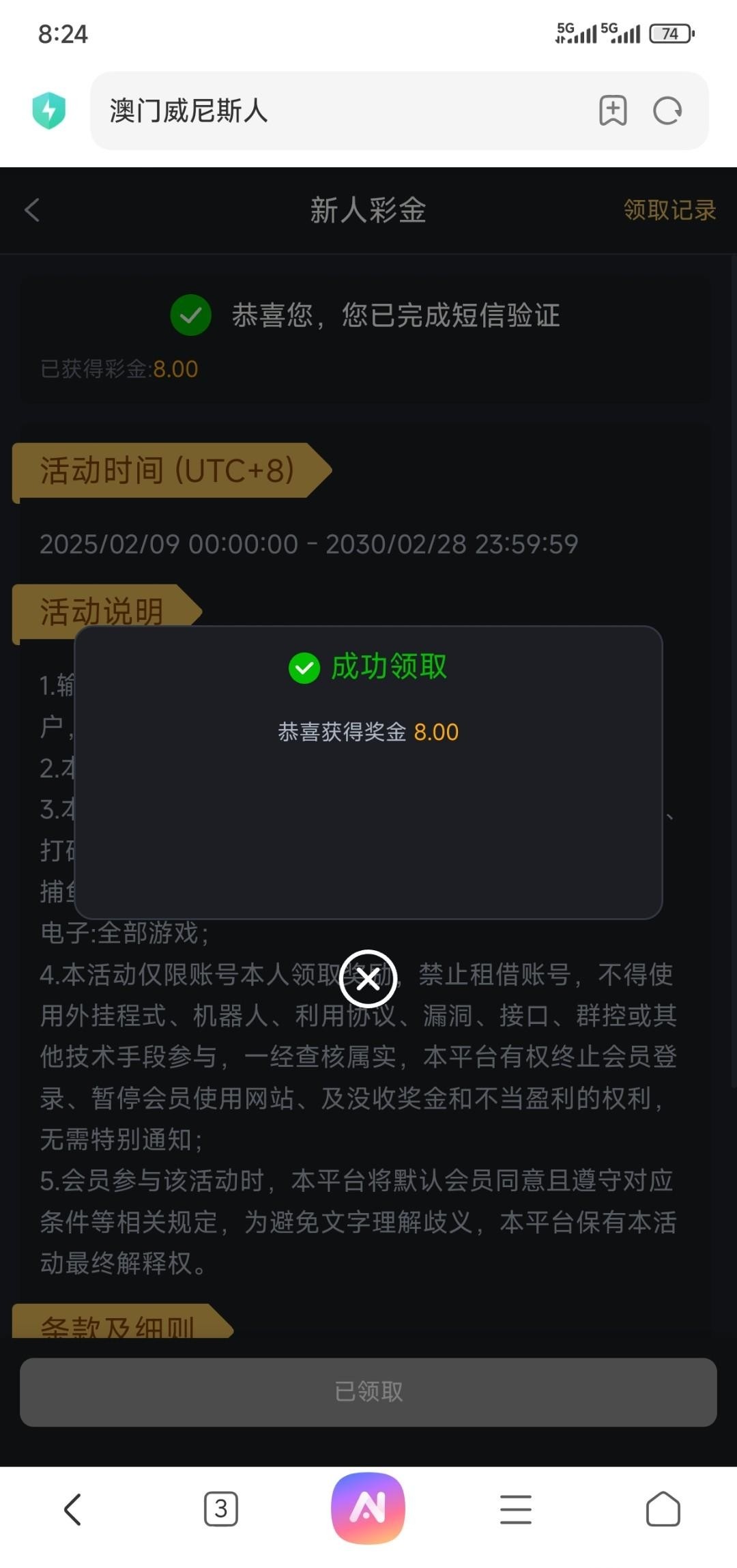This screenshot has height=1568, width=737.
Task: Navigate back with the browser back arrow
Action: click(72, 1509)
